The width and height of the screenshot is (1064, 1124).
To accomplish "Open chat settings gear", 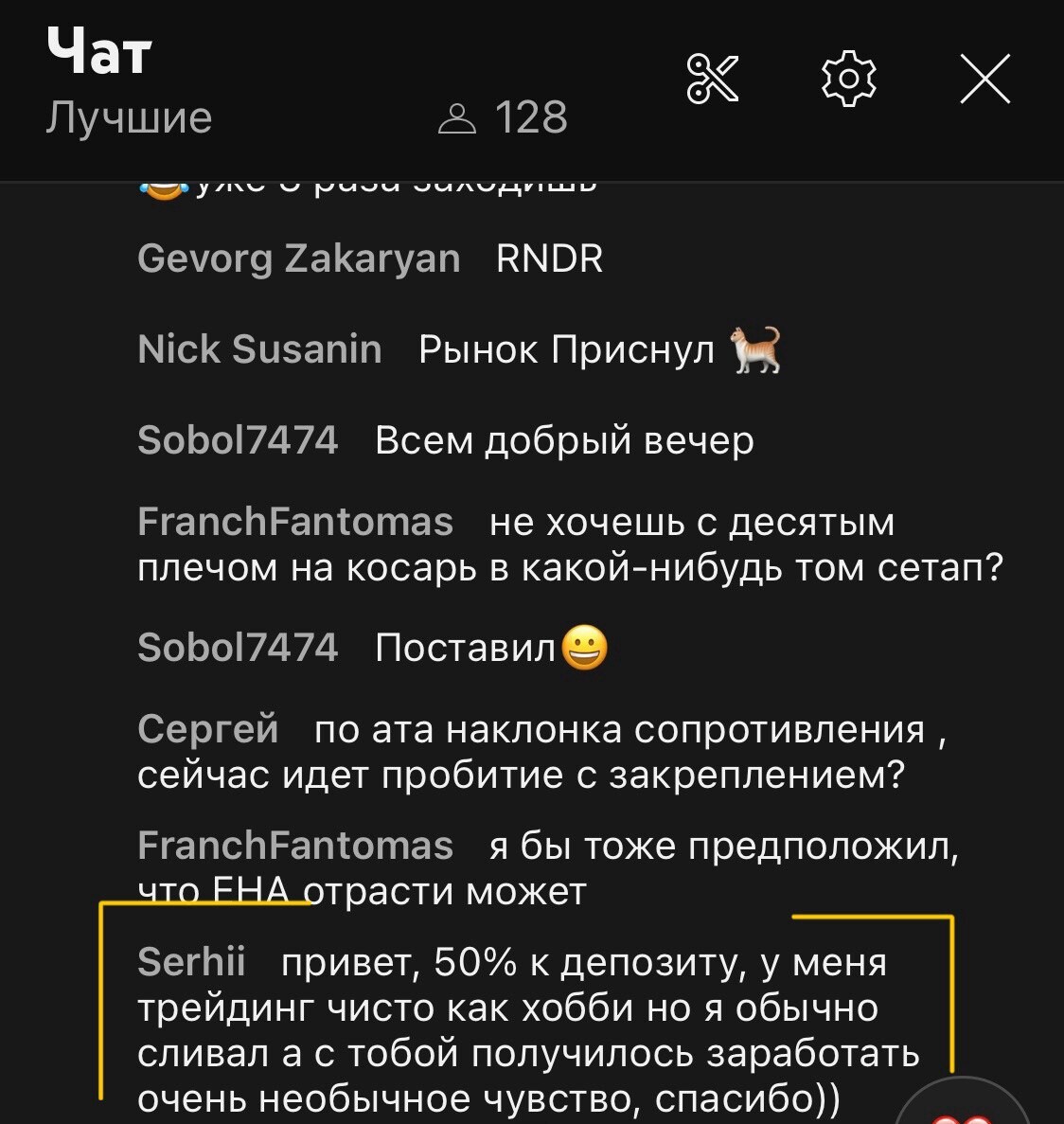I will tap(848, 79).
